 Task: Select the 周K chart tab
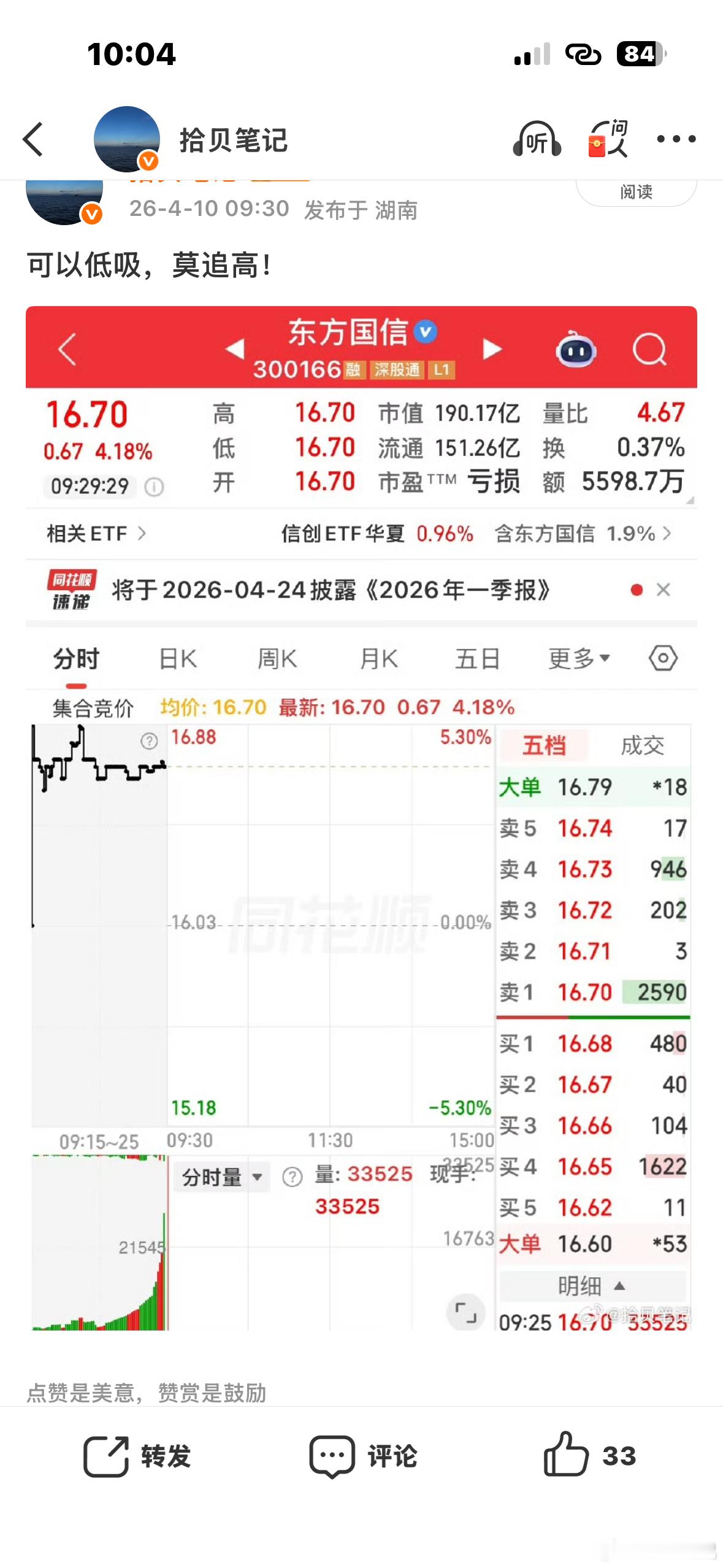[277, 658]
